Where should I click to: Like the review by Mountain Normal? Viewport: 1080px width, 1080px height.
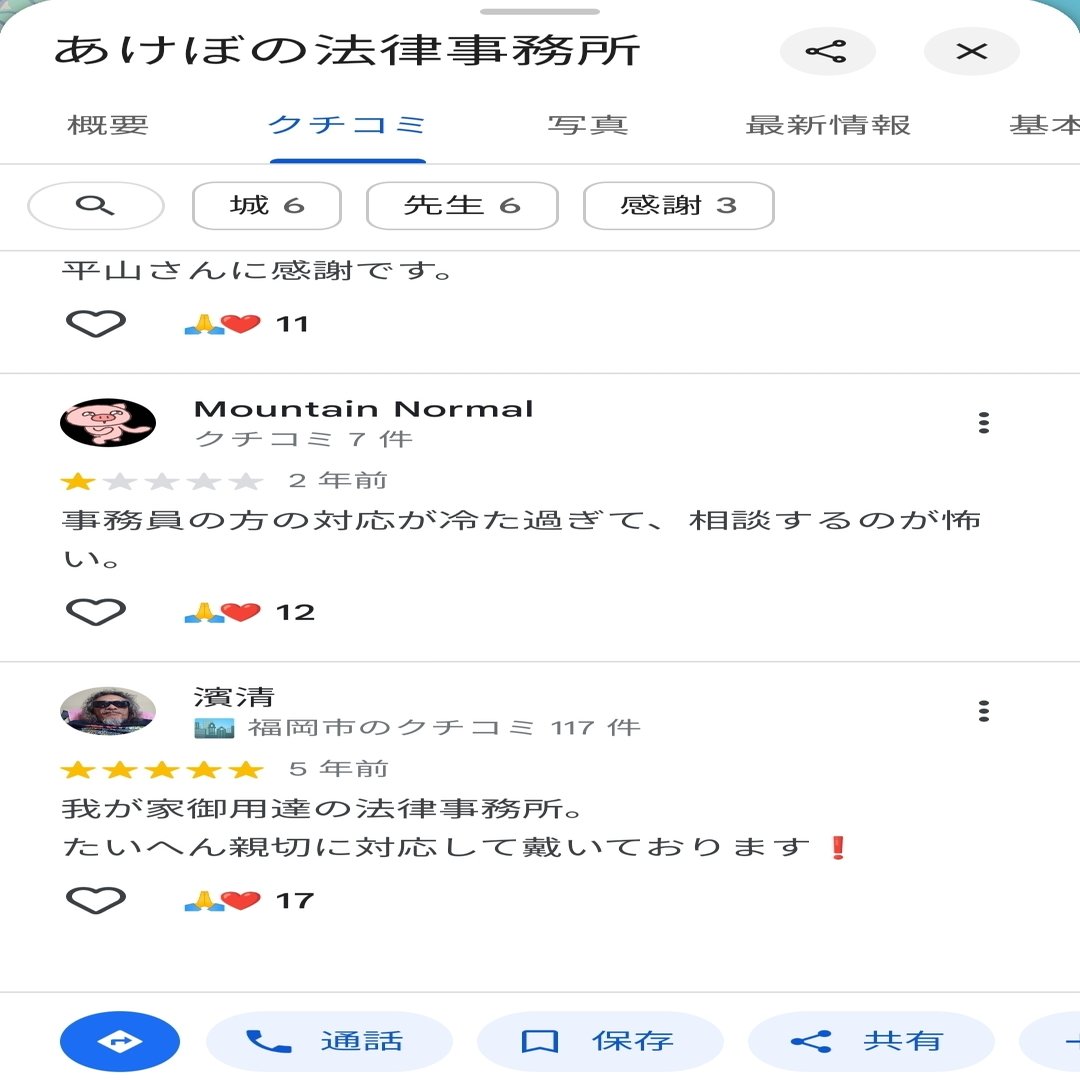[x=96, y=611]
